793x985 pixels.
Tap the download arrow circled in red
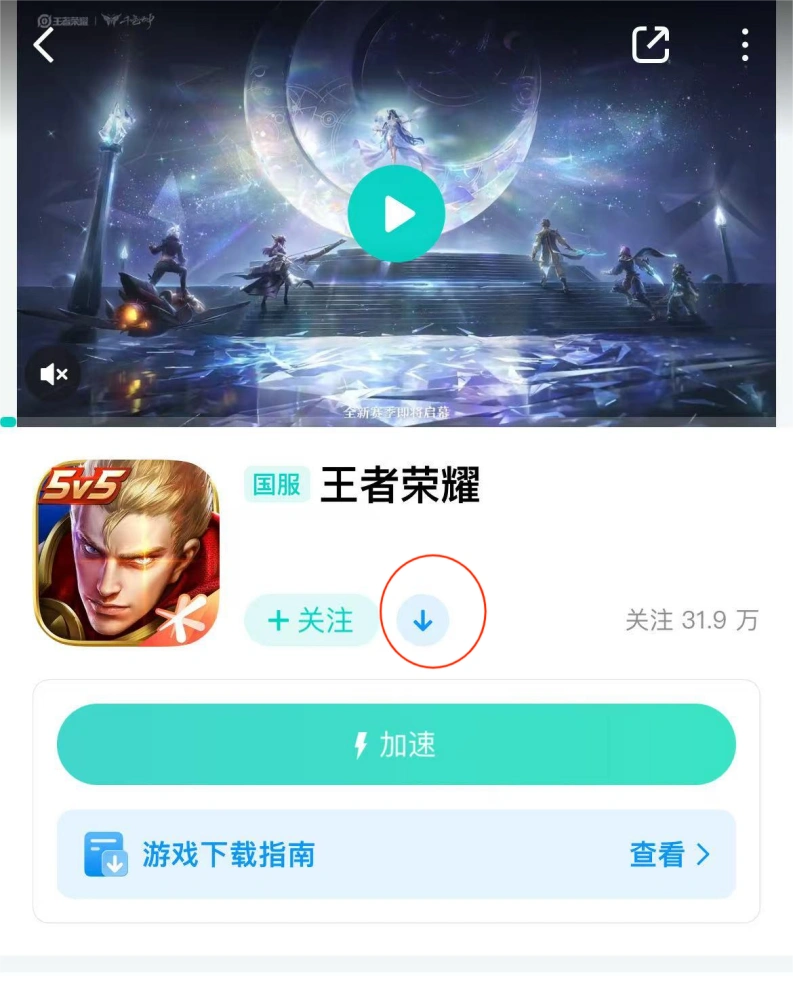coord(425,620)
